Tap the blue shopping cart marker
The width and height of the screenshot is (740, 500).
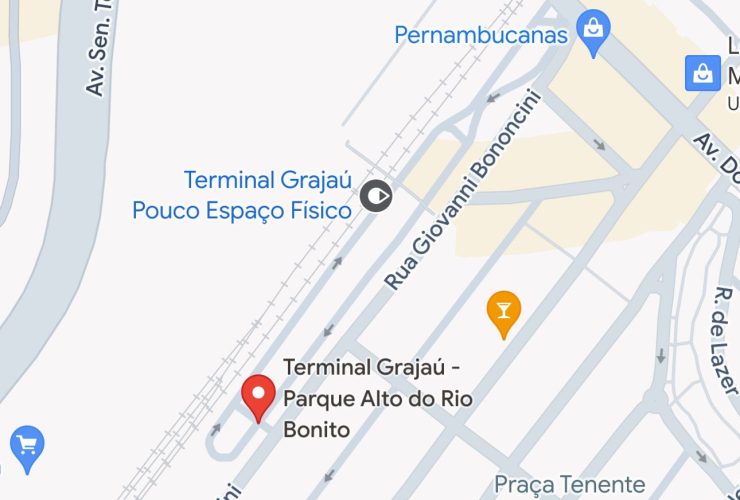(x=26, y=447)
